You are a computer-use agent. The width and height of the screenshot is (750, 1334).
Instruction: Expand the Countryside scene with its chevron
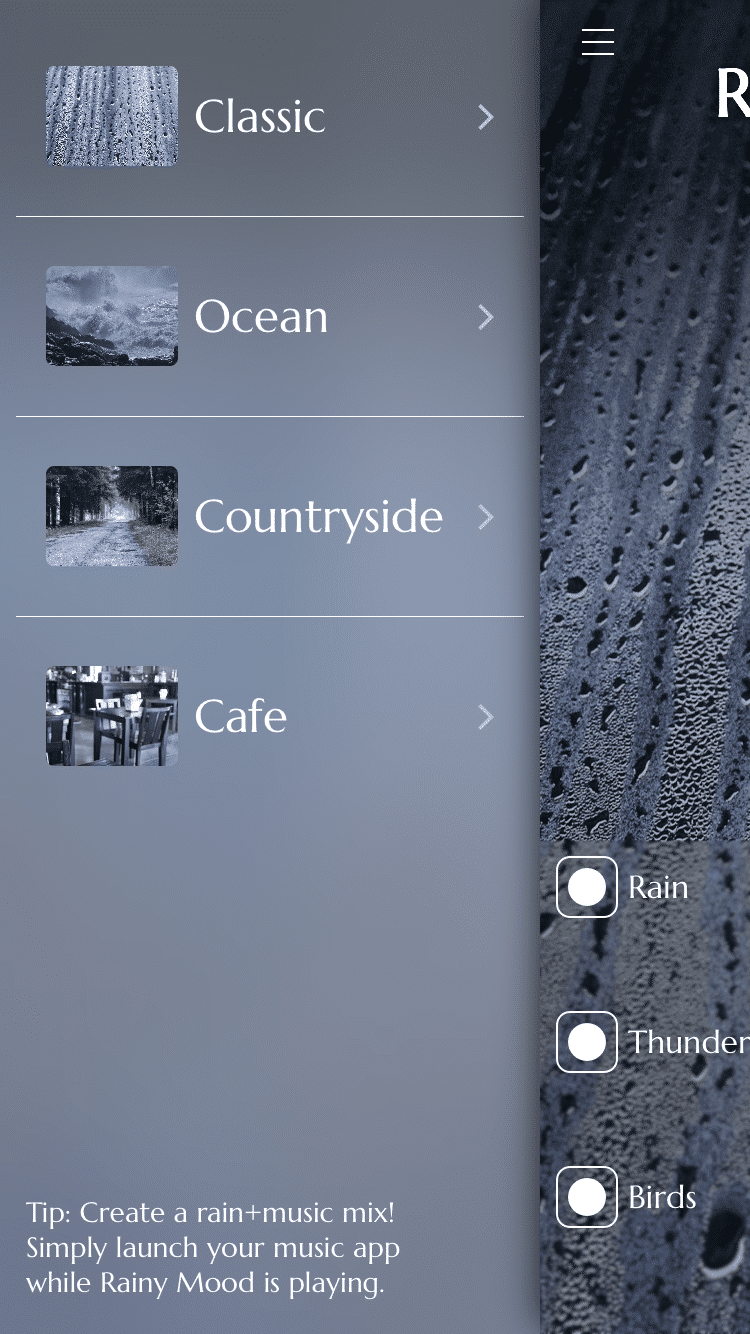pos(486,516)
